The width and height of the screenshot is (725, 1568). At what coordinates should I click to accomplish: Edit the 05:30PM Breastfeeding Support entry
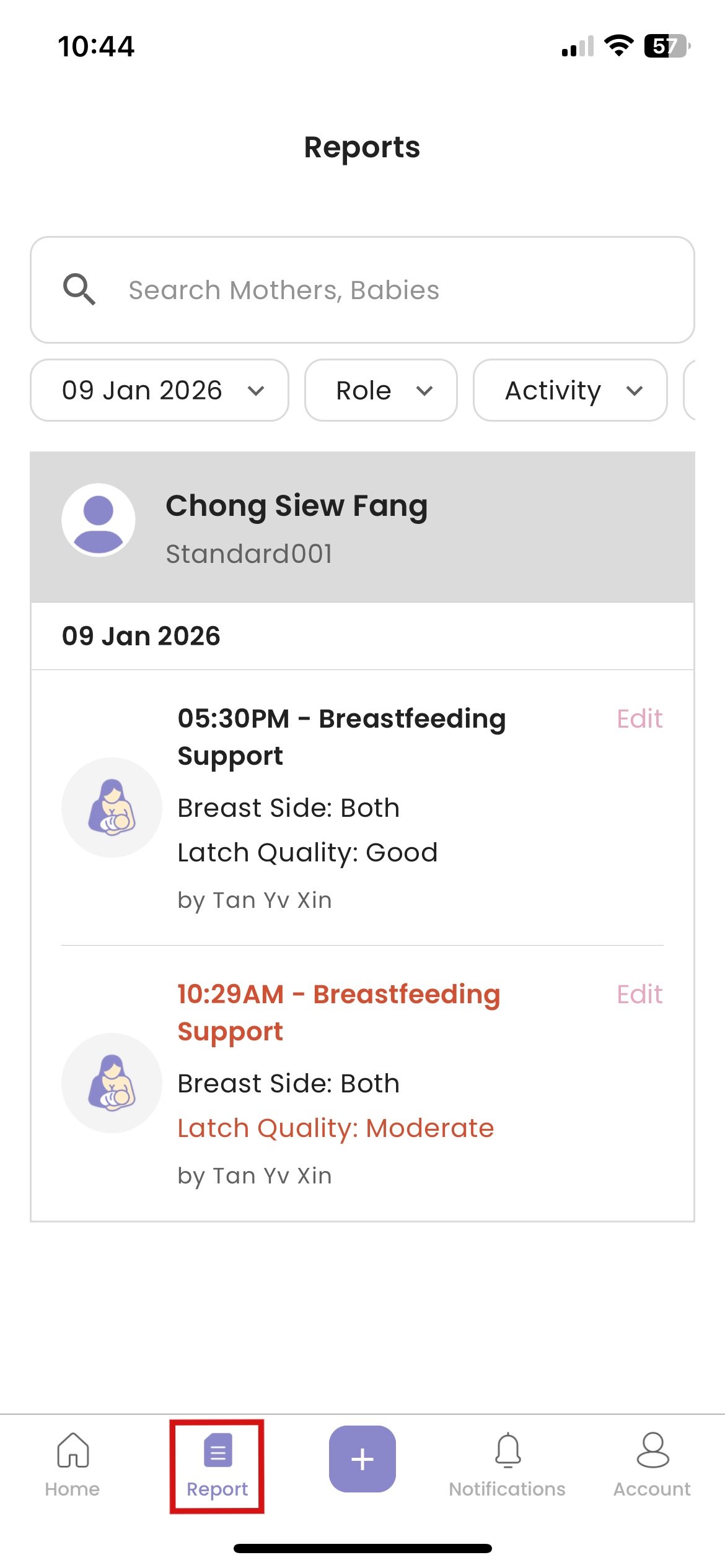pos(639,718)
